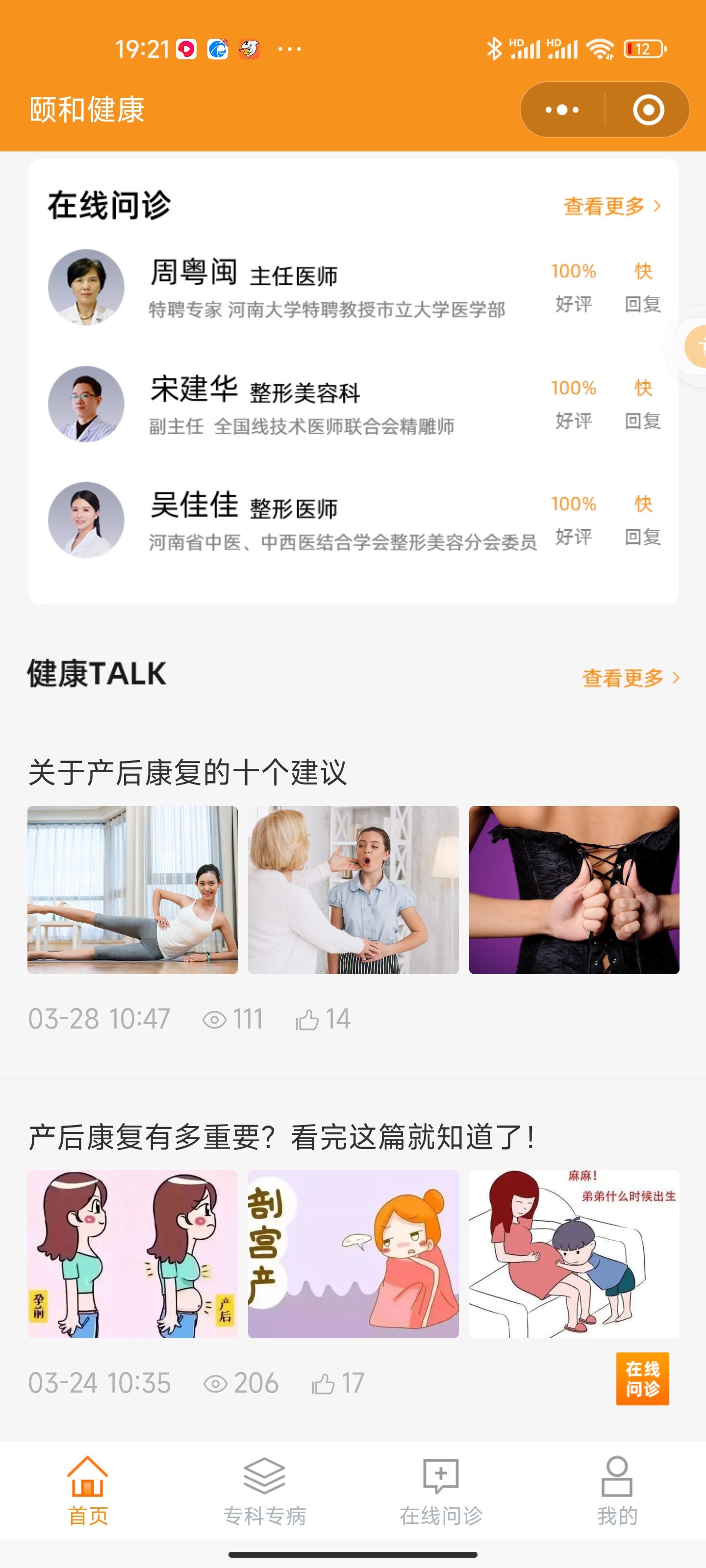This screenshot has width=706, height=1568.
Task: Tap the floating 在线问诊 orange button
Action: point(642,1379)
